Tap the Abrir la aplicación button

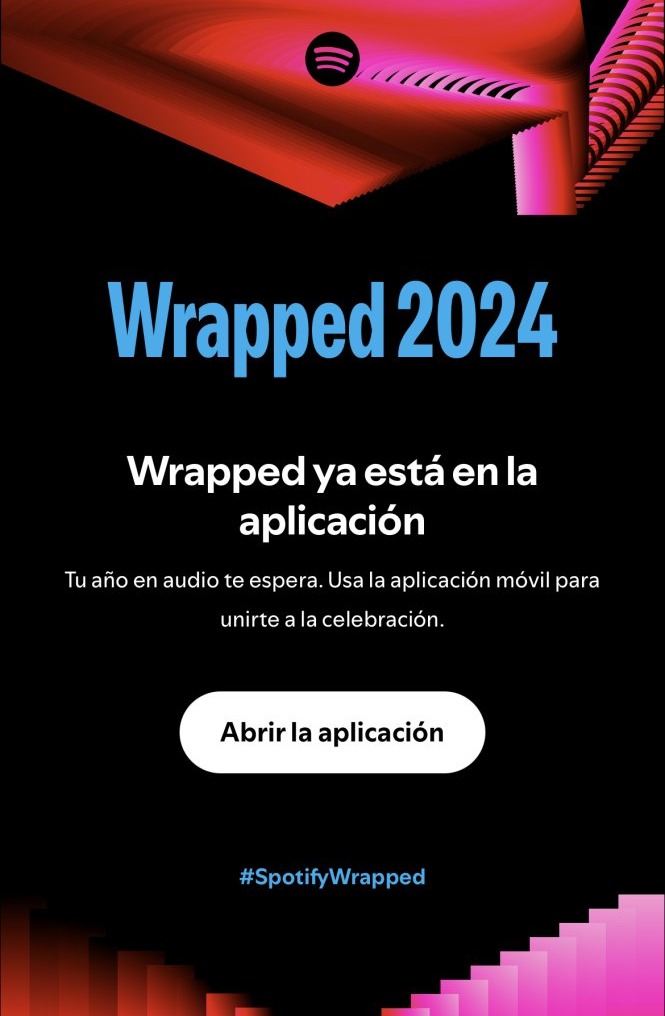click(x=332, y=732)
